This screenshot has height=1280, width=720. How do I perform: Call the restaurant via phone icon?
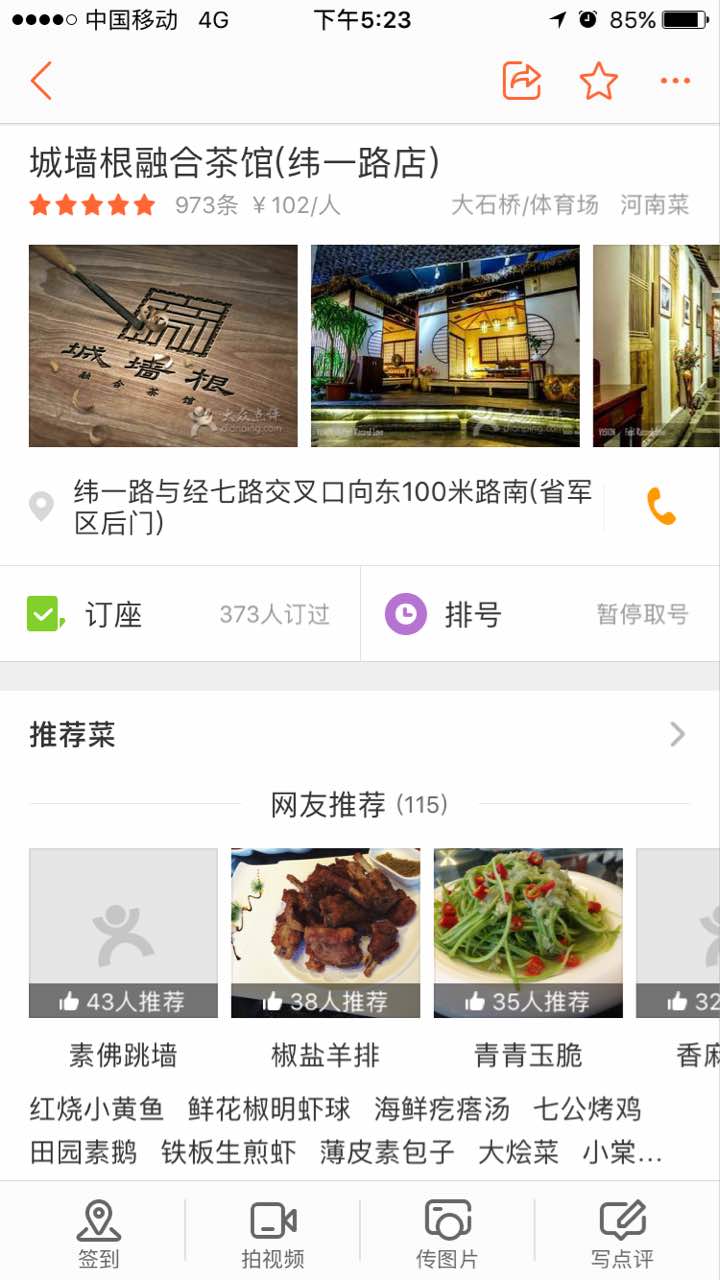(661, 507)
